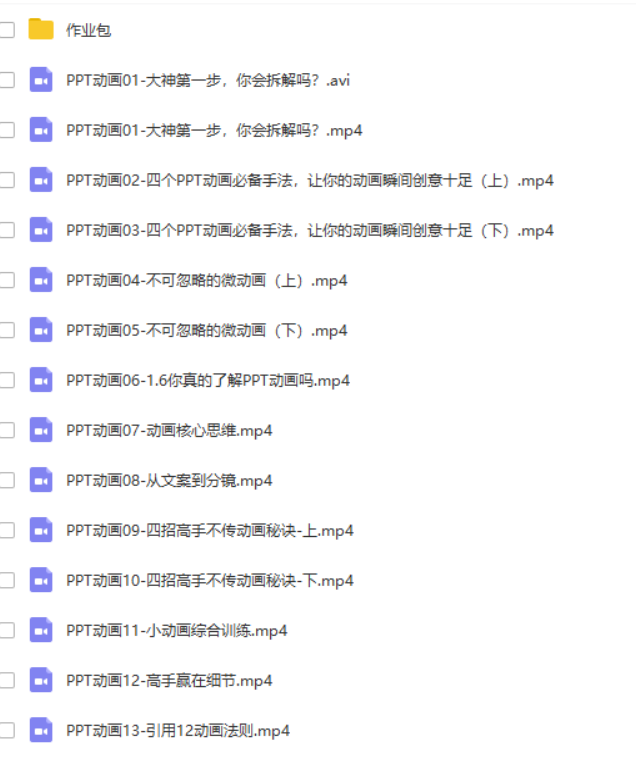This screenshot has width=636, height=761.
Task: Open PPT动画07-动画核心思维.mp4
Action: 169,430
